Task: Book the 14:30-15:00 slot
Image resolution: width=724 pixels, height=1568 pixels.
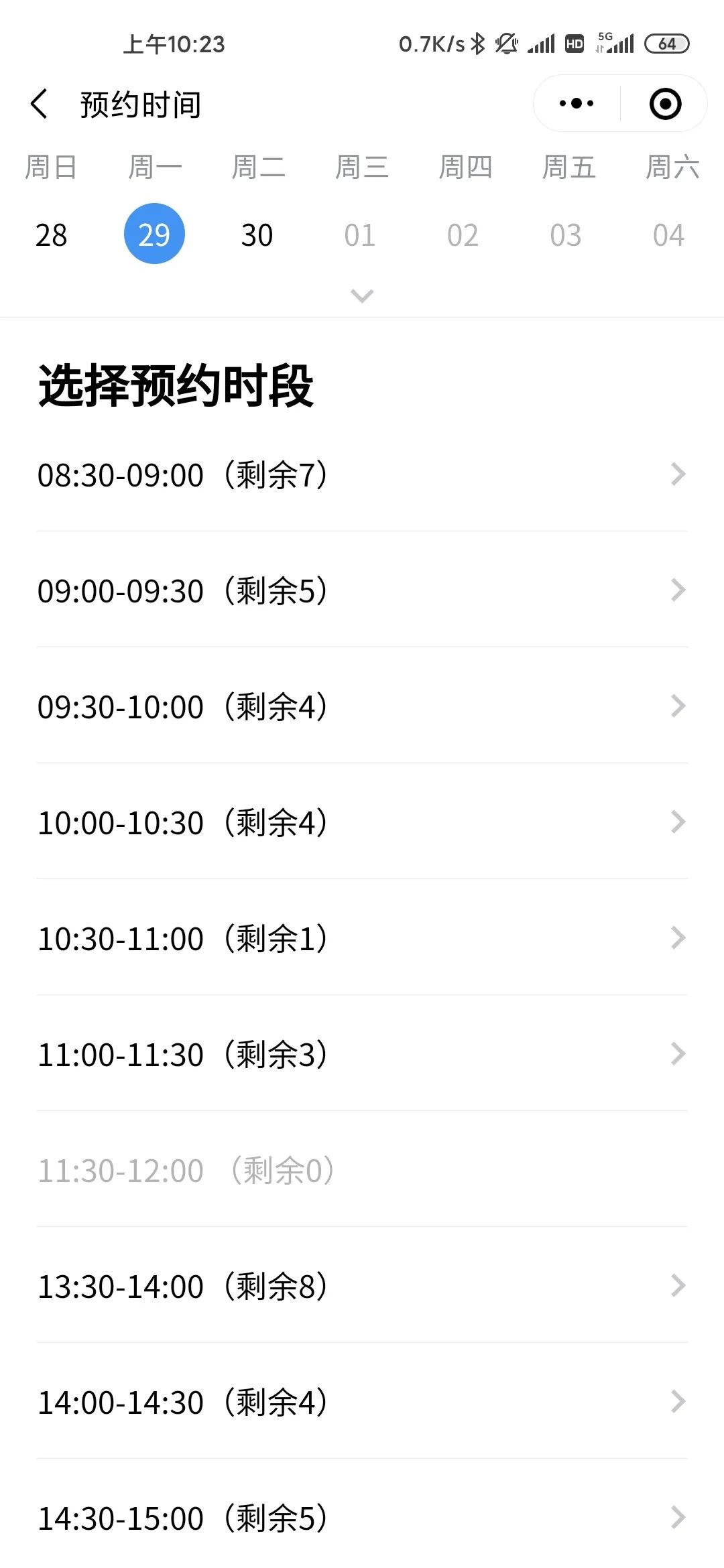Action: [362, 1517]
